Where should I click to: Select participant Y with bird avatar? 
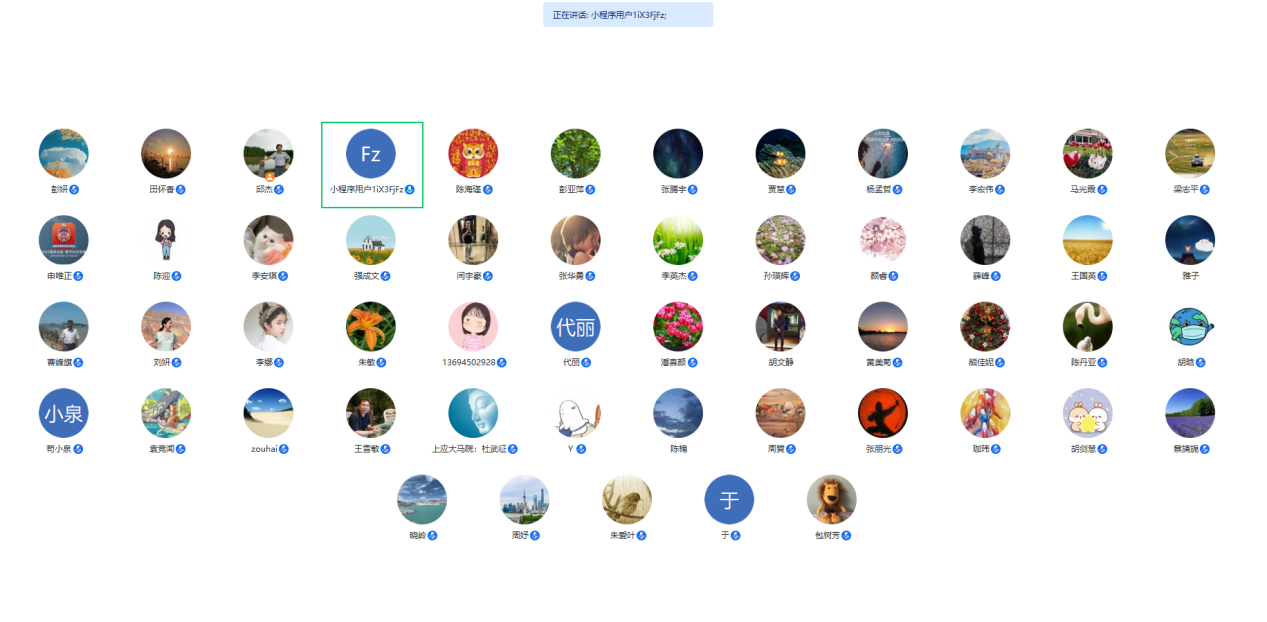tap(575, 414)
